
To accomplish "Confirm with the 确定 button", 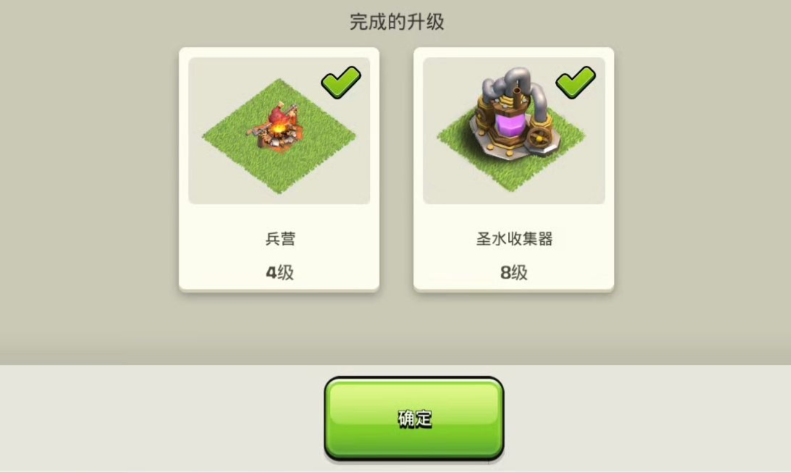I will click(414, 418).
